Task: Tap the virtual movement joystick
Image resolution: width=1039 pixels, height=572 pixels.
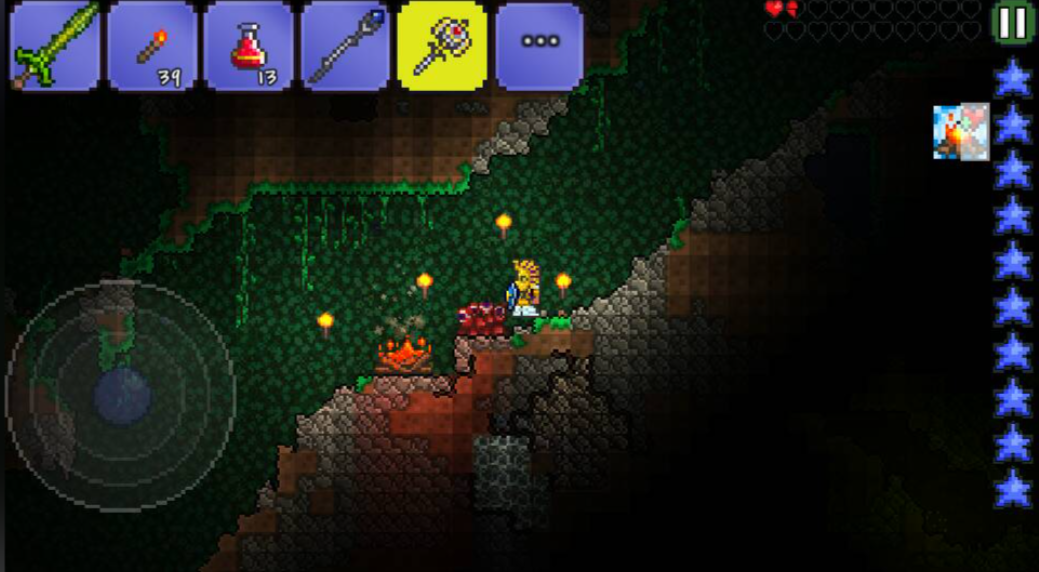Action: (x=121, y=394)
